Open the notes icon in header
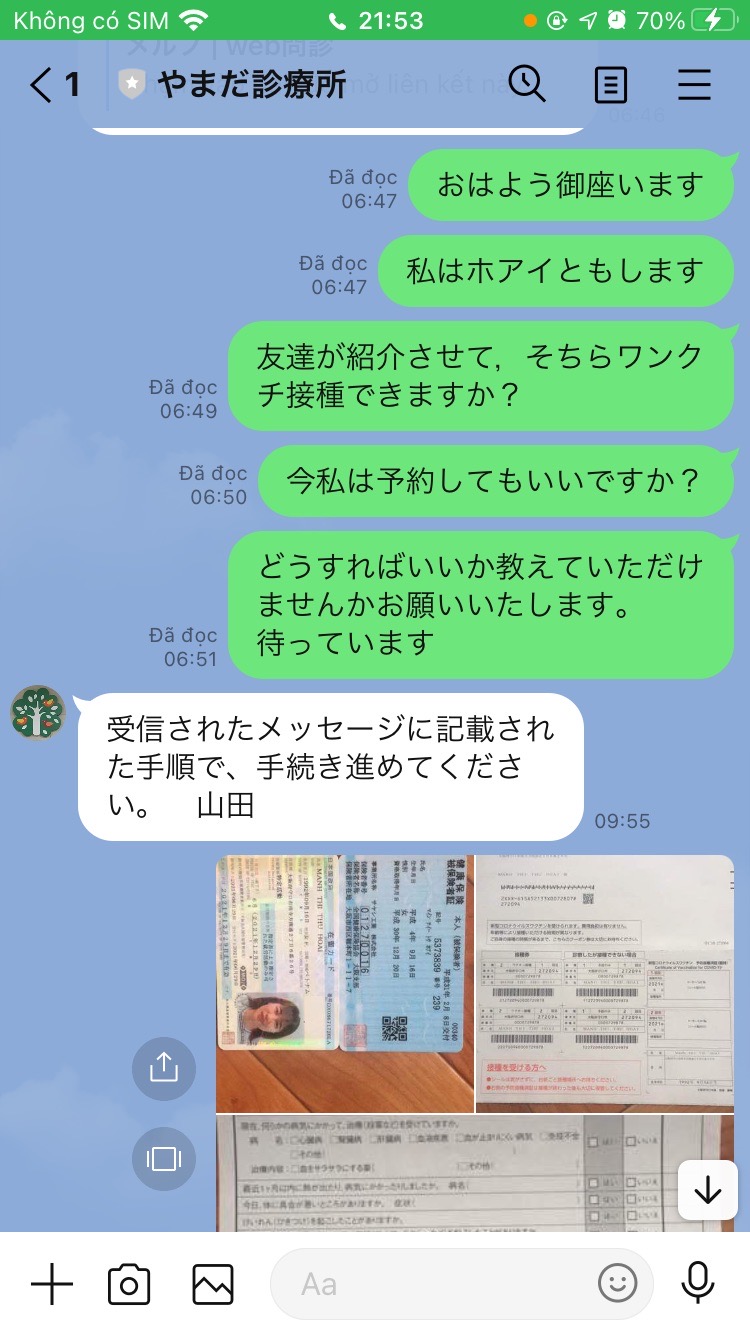The height and width of the screenshot is (1334, 750). click(610, 86)
